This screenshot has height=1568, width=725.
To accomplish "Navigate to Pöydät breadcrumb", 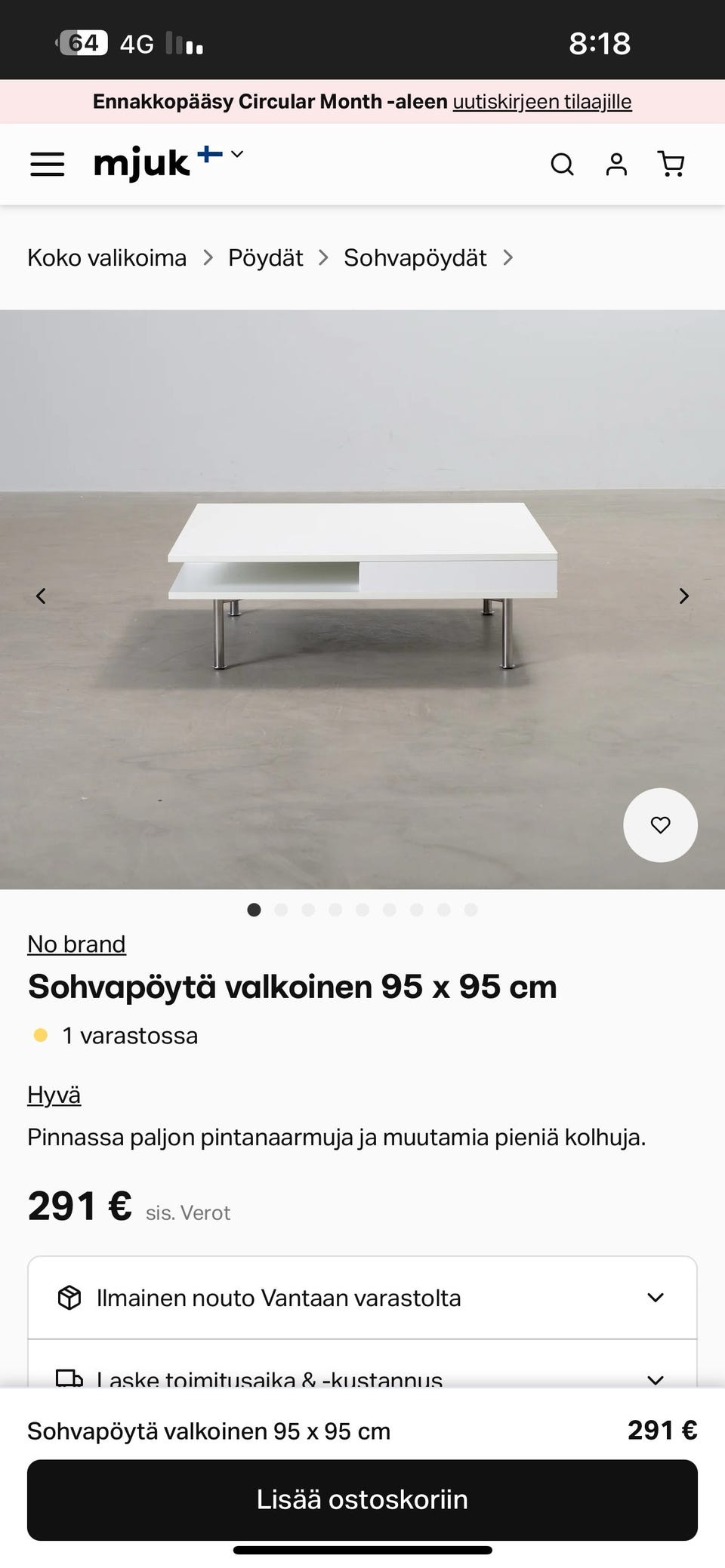I will [265, 257].
